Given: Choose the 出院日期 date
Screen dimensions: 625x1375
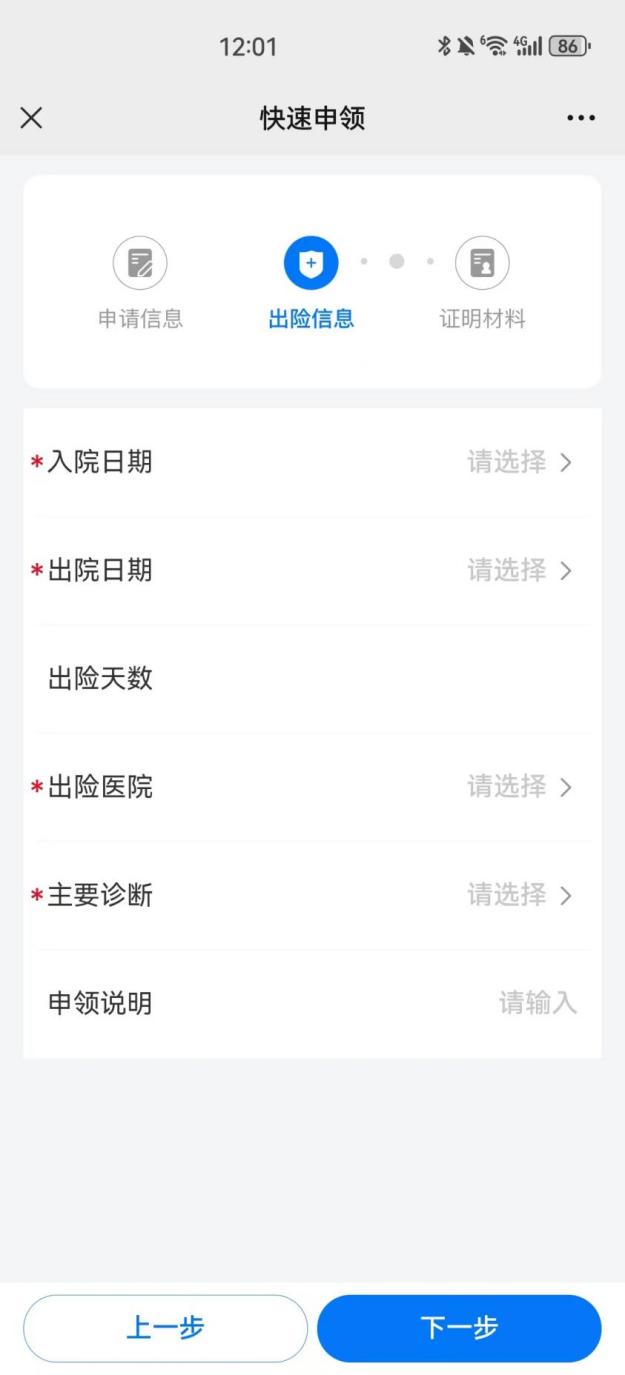Looking at the screenshot, I should click(518, 571).
